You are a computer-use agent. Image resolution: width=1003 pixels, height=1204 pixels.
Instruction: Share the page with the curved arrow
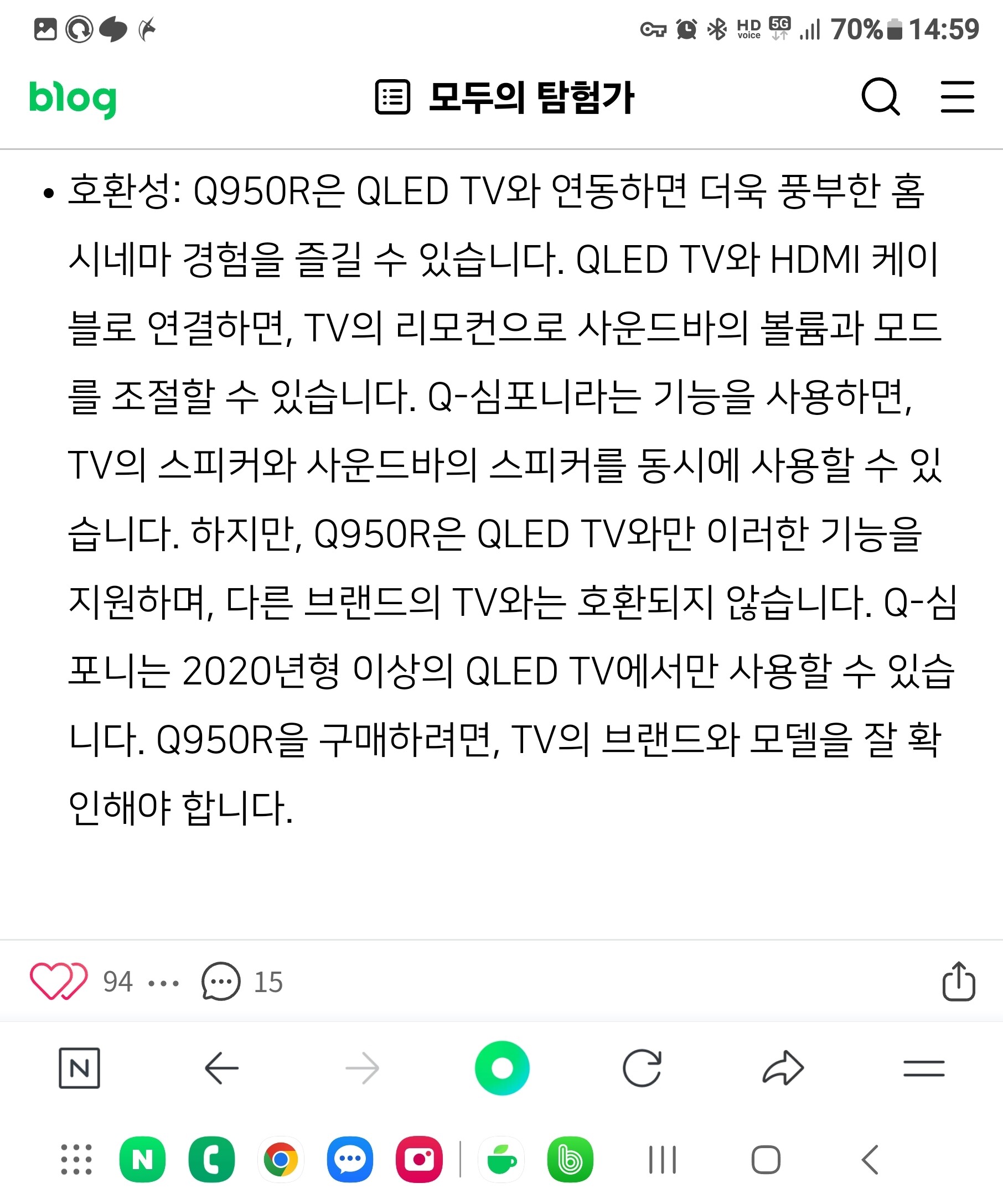click(783, 1068)
